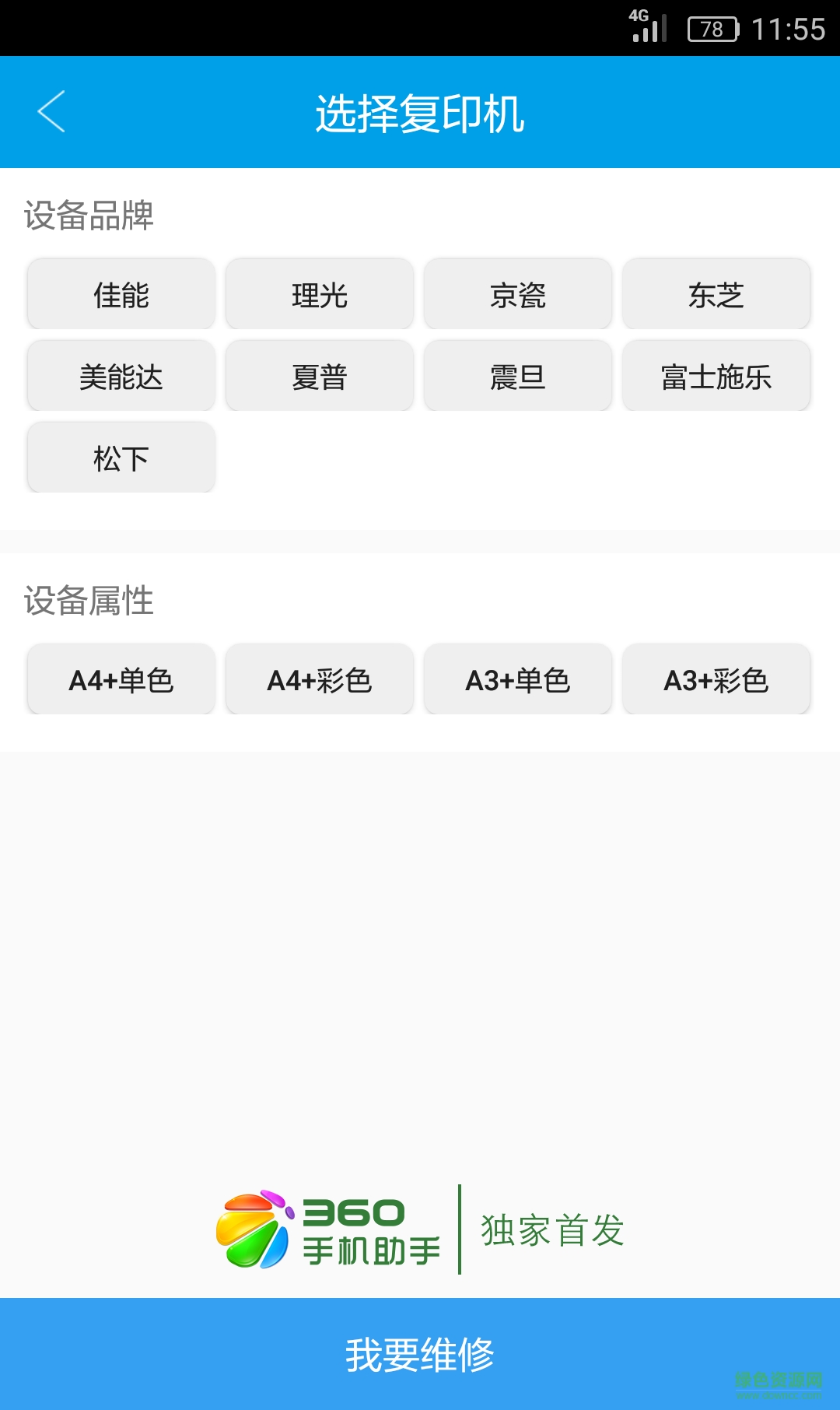The image size is (840, 1410).
Task: Choose 夏普 as device brand
Action: [x=320, y=376]
